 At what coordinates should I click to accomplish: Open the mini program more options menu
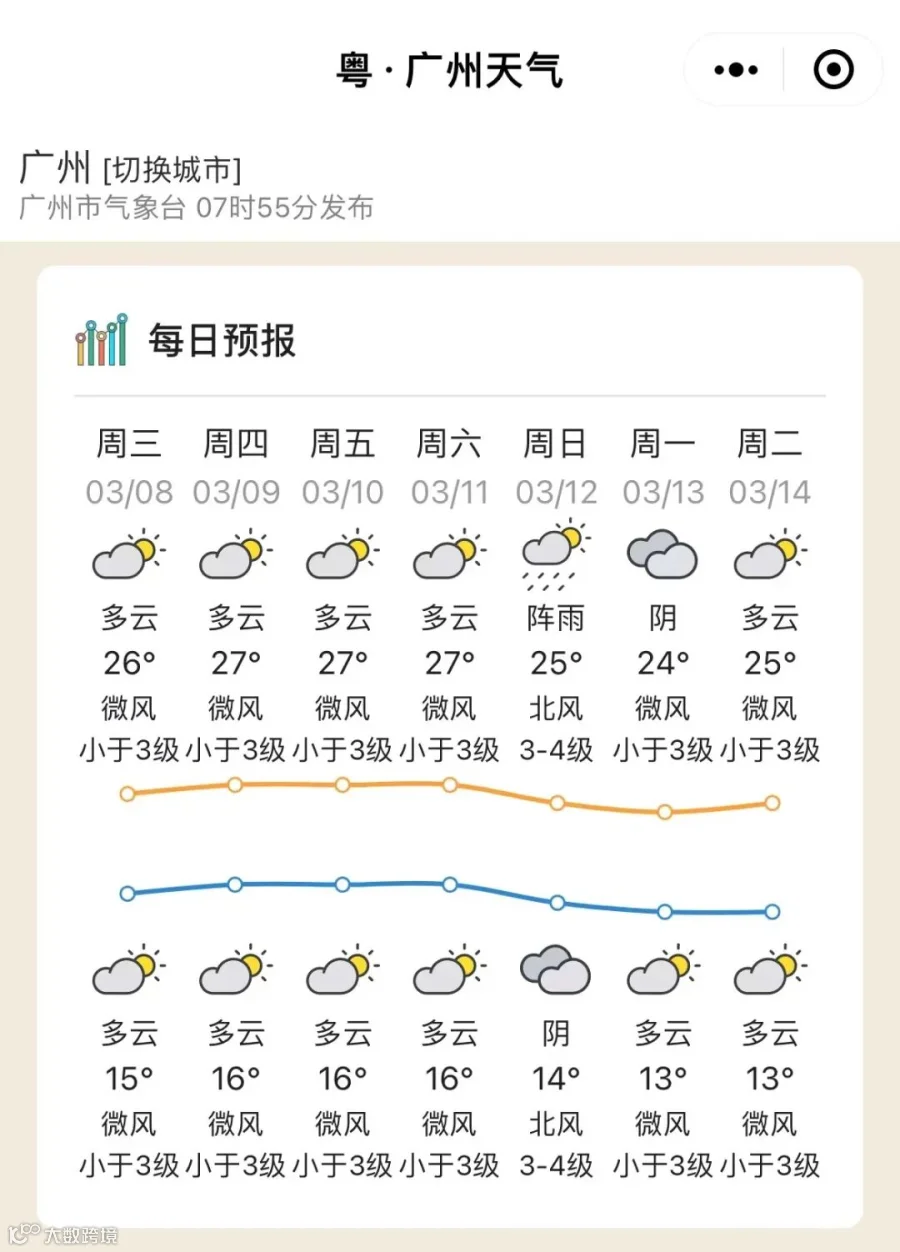737,70
